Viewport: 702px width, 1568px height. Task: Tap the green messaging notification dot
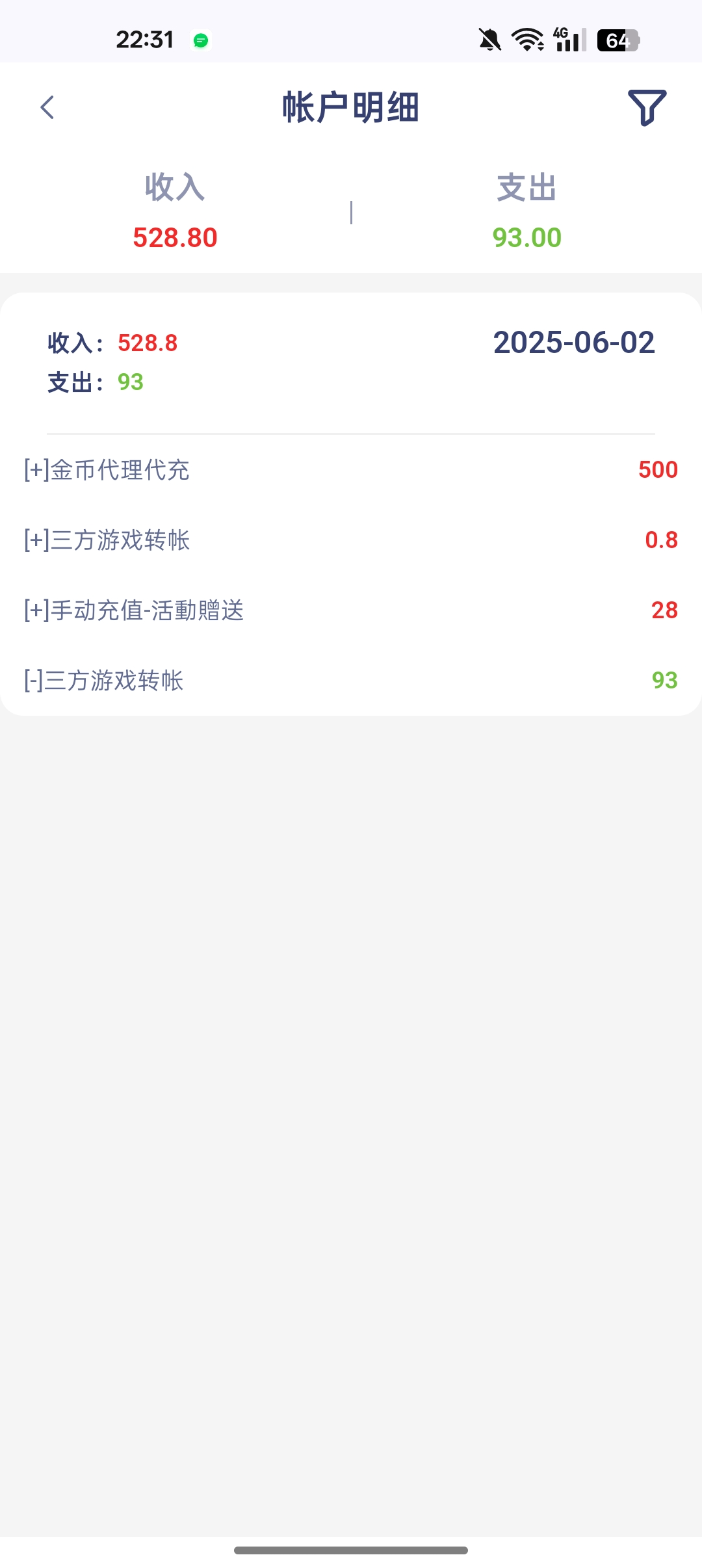pyautogui.click(x=201, y=40)
